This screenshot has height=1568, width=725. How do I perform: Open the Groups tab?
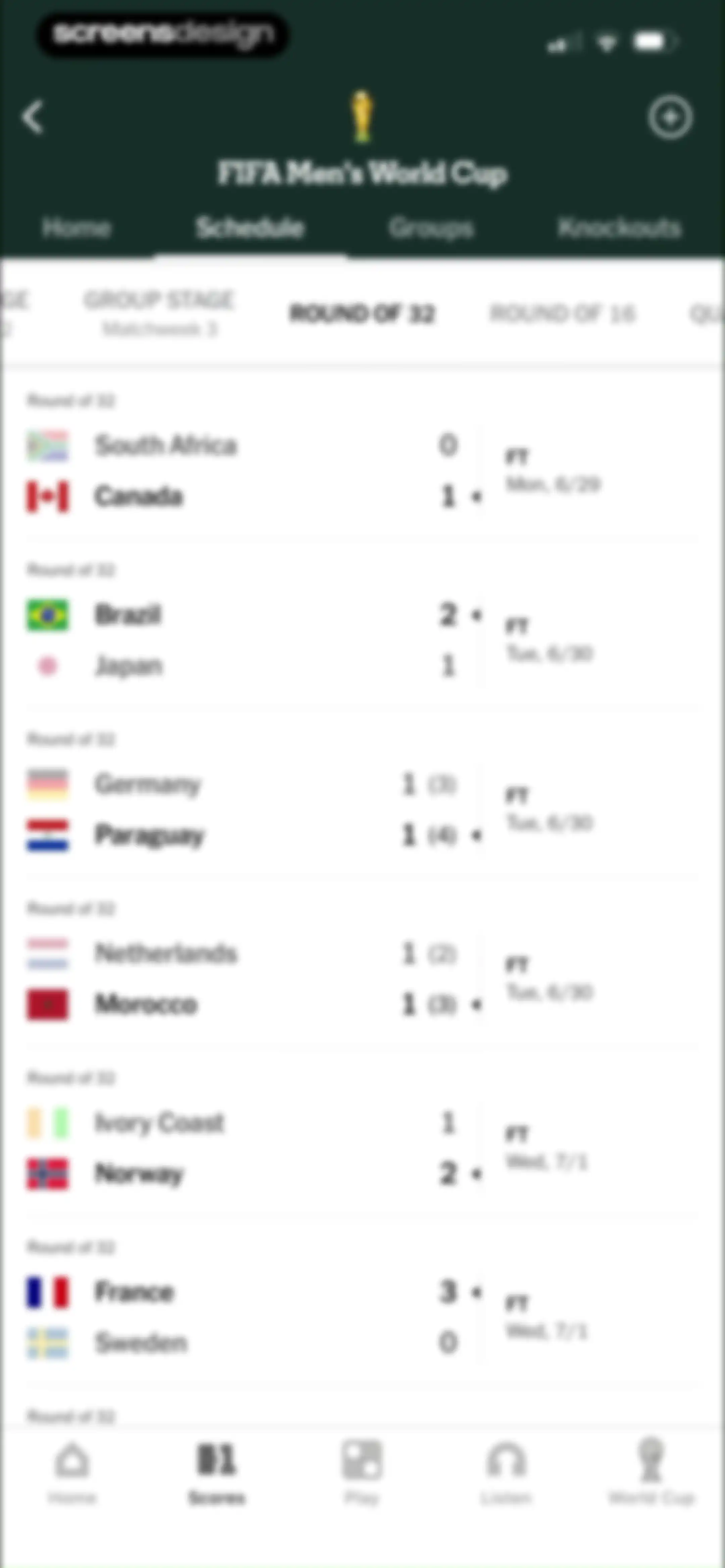click(431, 228)
